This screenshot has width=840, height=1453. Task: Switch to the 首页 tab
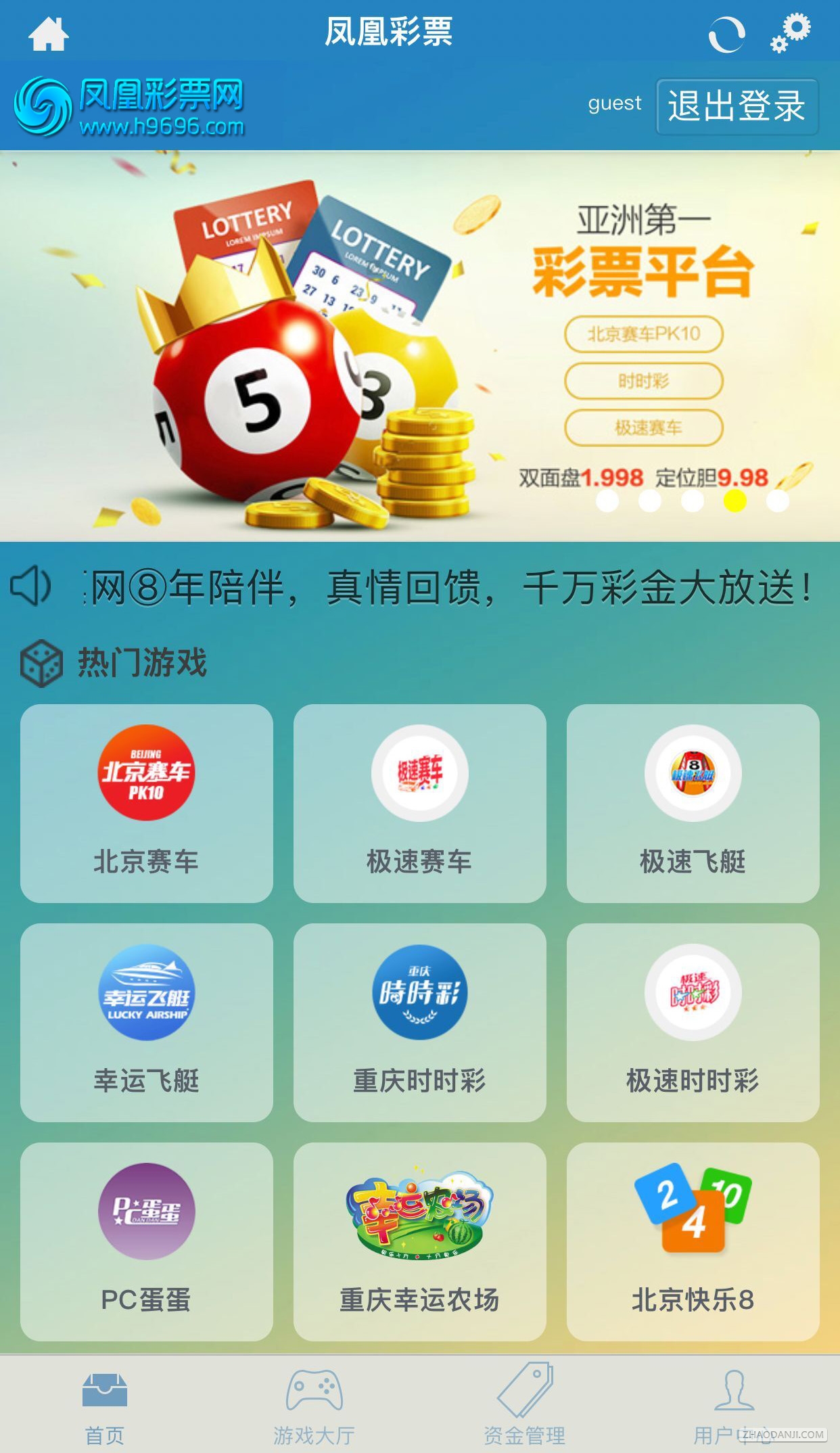pyautogui.click(x=105, y=1406)
